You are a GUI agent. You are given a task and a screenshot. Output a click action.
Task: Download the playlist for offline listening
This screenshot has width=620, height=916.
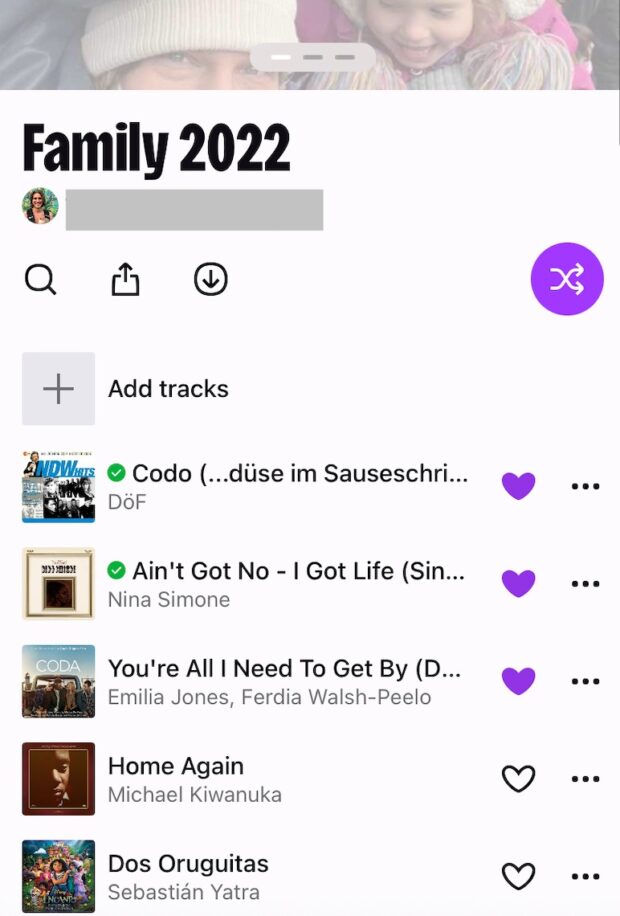click(210, 280)
